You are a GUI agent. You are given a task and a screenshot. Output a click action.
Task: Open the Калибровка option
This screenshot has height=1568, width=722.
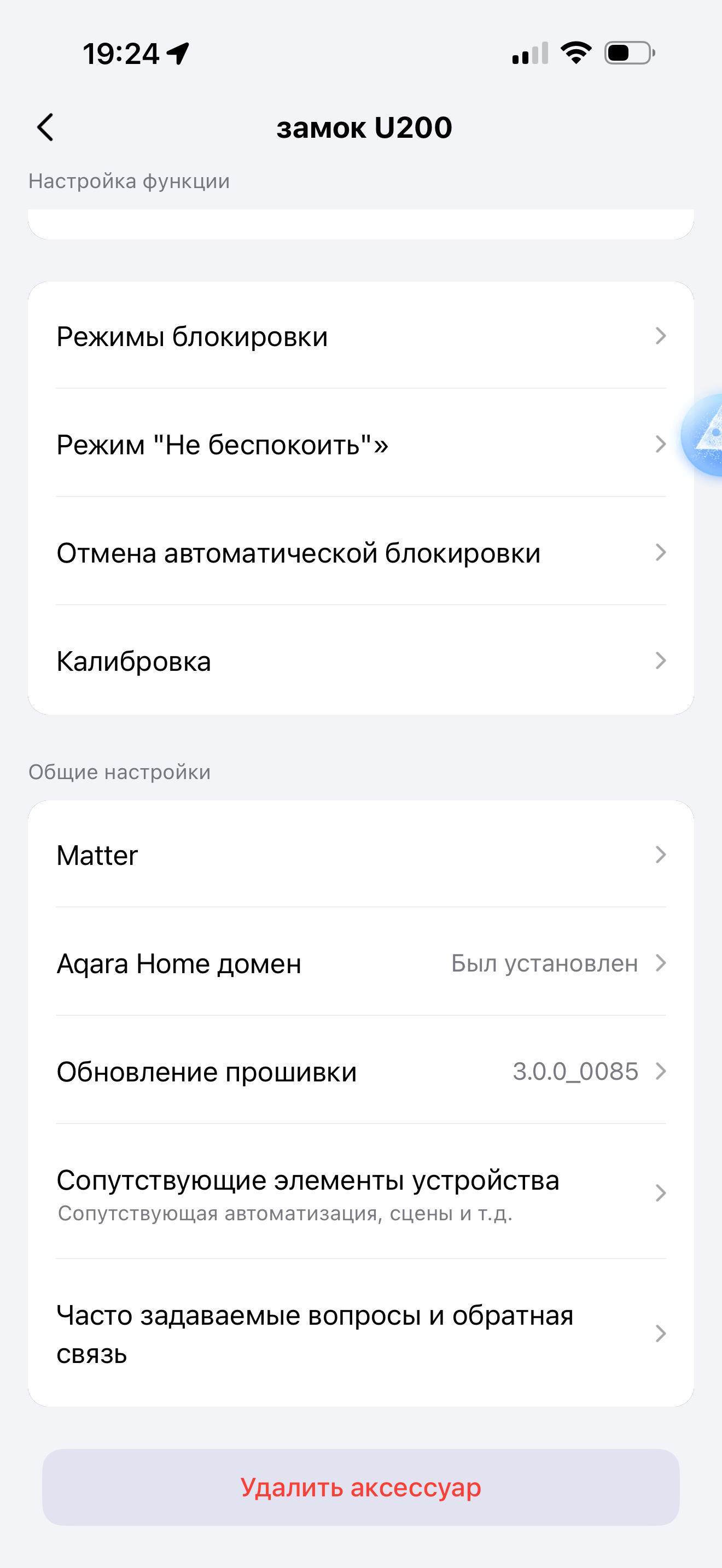pos(360,661)
